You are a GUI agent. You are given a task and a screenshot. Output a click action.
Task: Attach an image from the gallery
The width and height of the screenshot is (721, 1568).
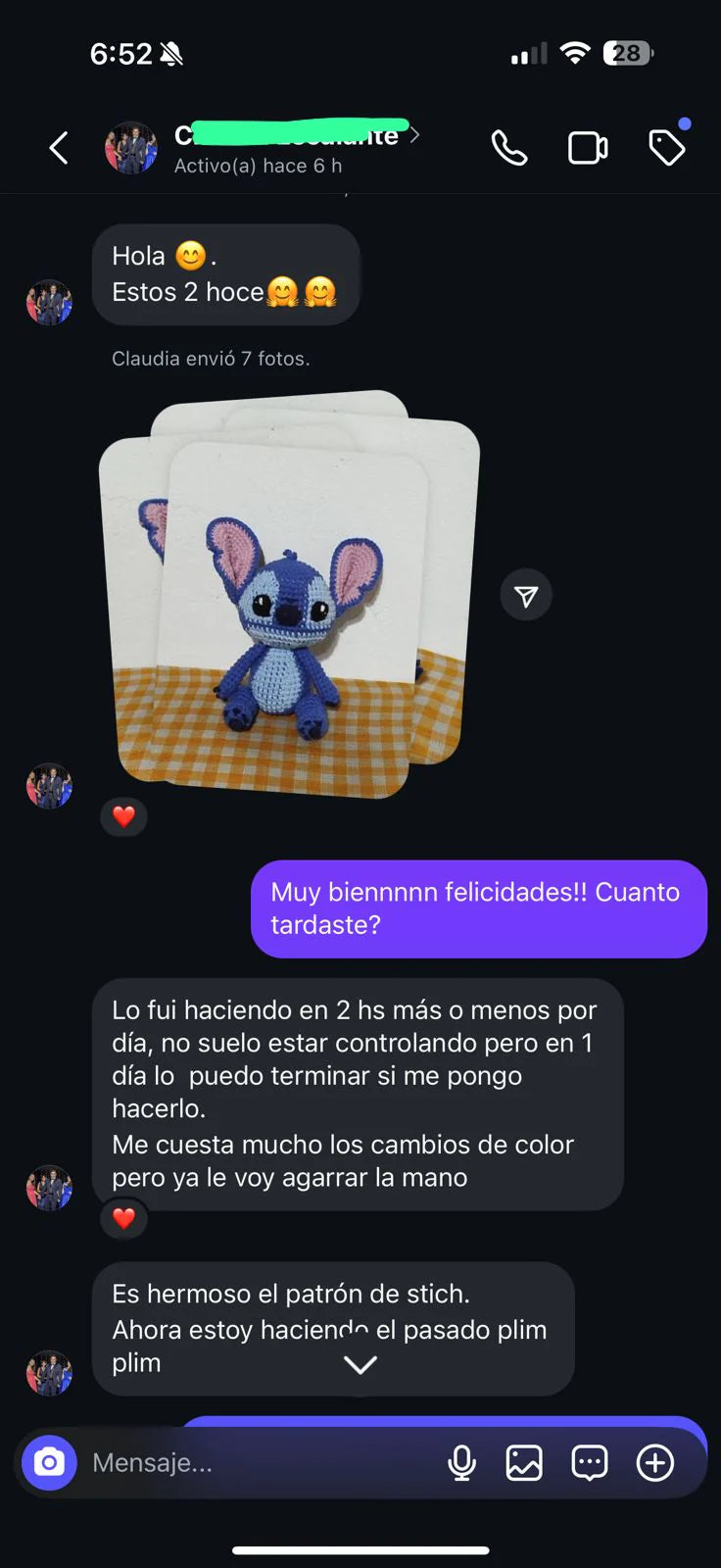pyautogui.click(x=524, y=1462)
